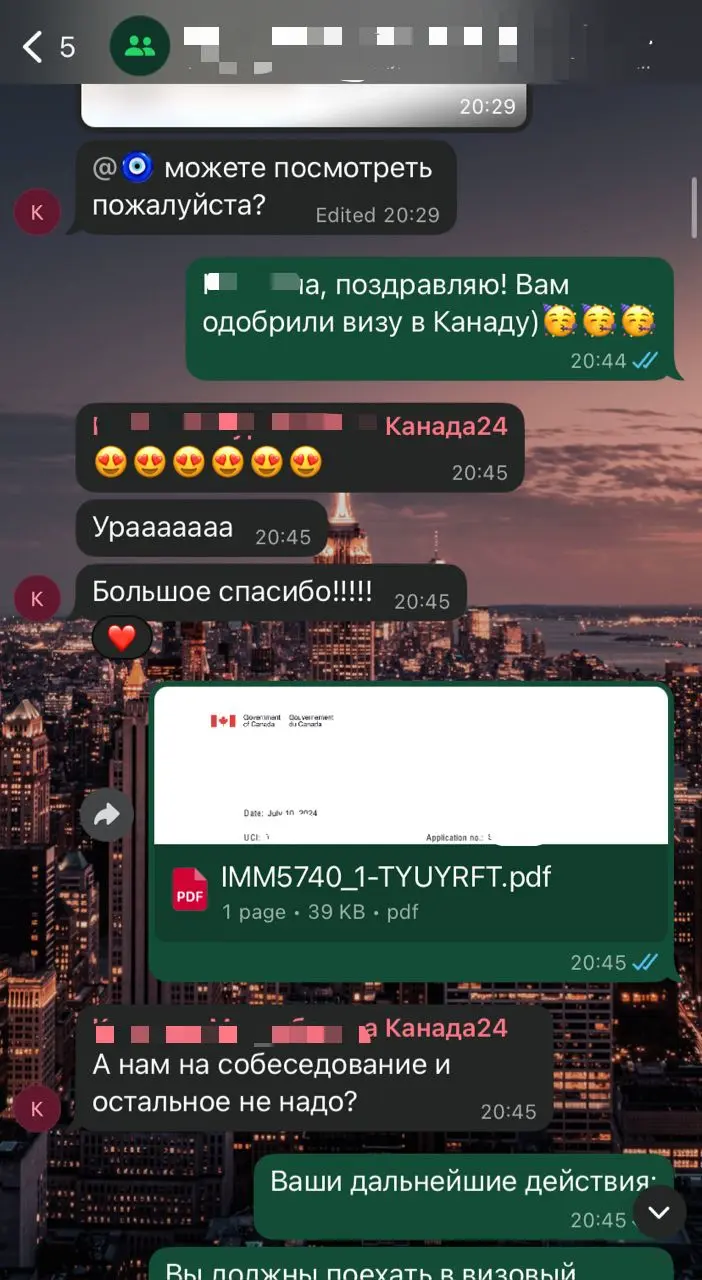Screen dimensions: 702x1280
Task: Jump to the latest messages with the down arrow
Action: click(659, 1213)
